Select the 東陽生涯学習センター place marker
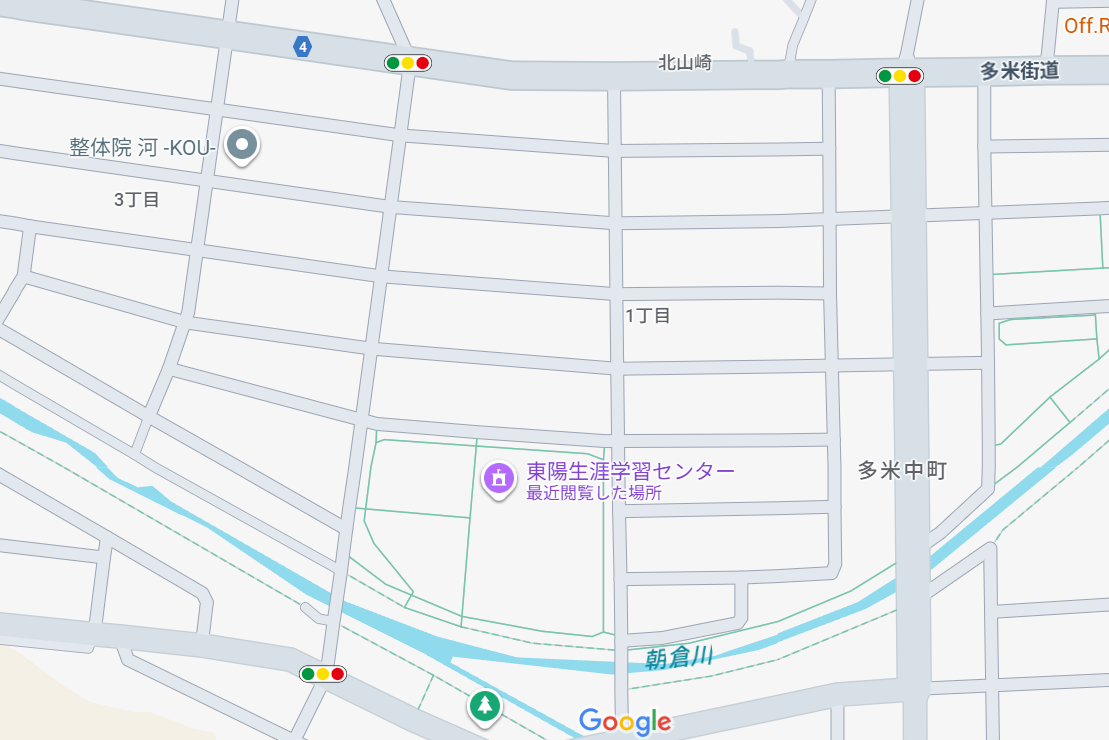 (x=498, y=478)
